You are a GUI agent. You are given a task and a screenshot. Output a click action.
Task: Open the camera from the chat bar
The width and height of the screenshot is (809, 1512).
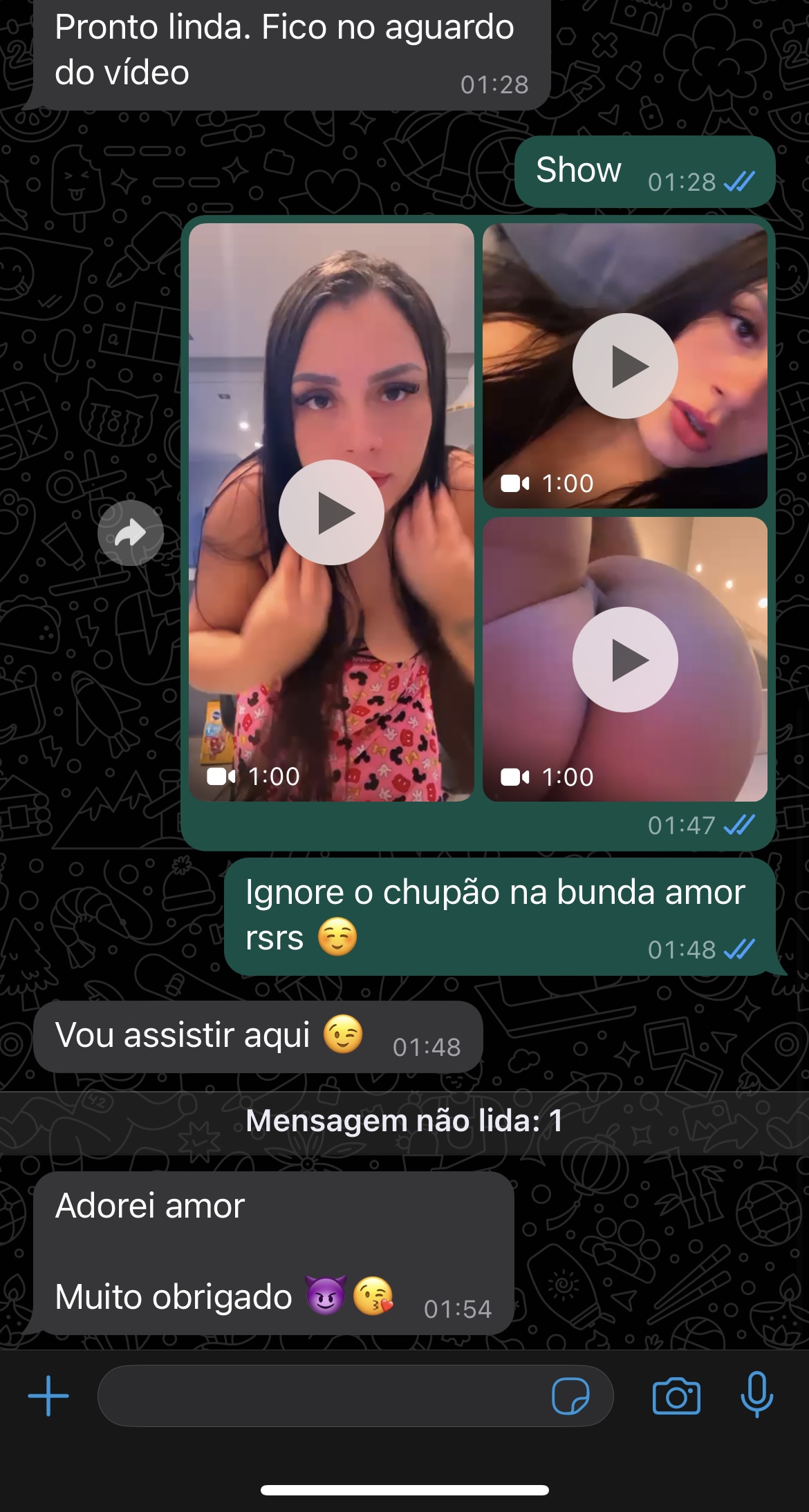(x=676, y=1396)
